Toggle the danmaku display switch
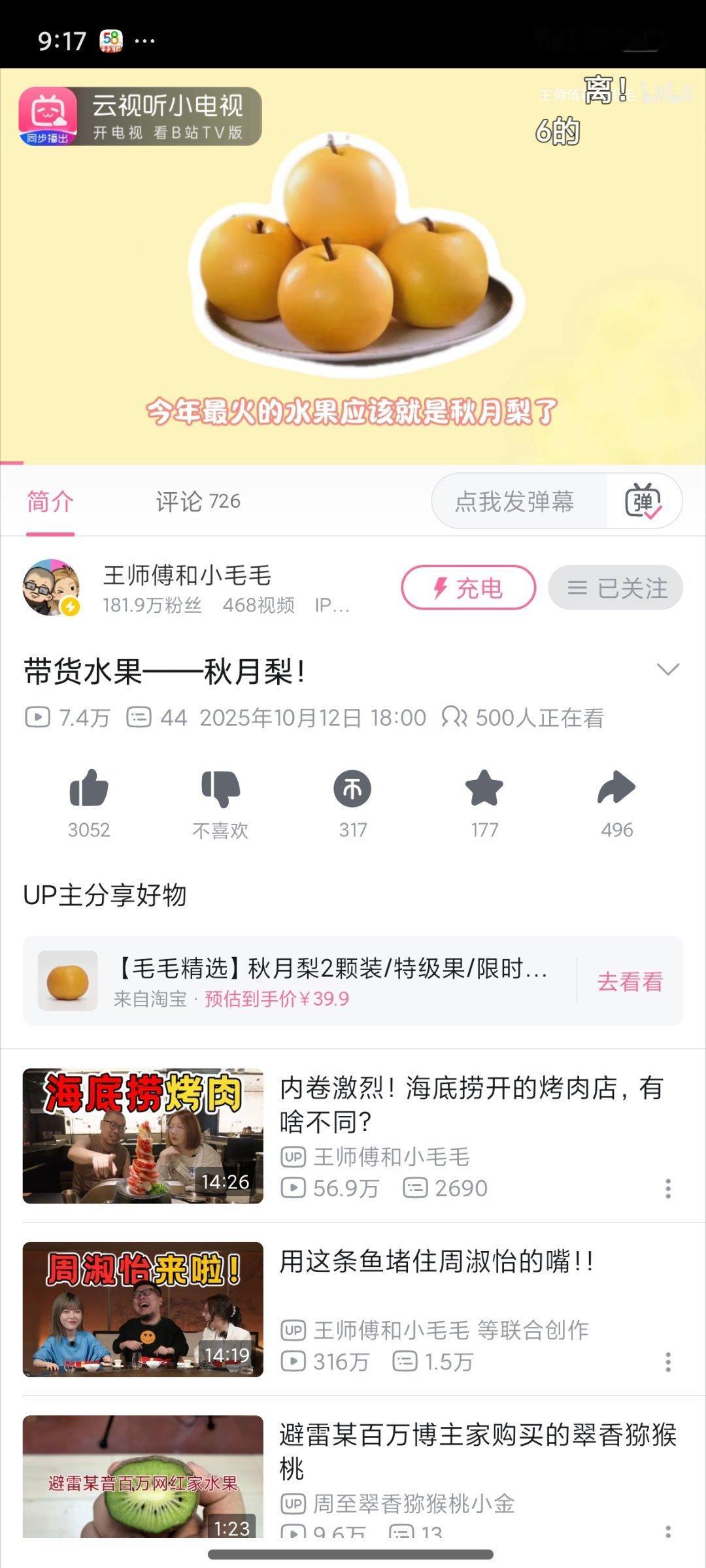This screenshot has width=706, height=1568. 644,502
